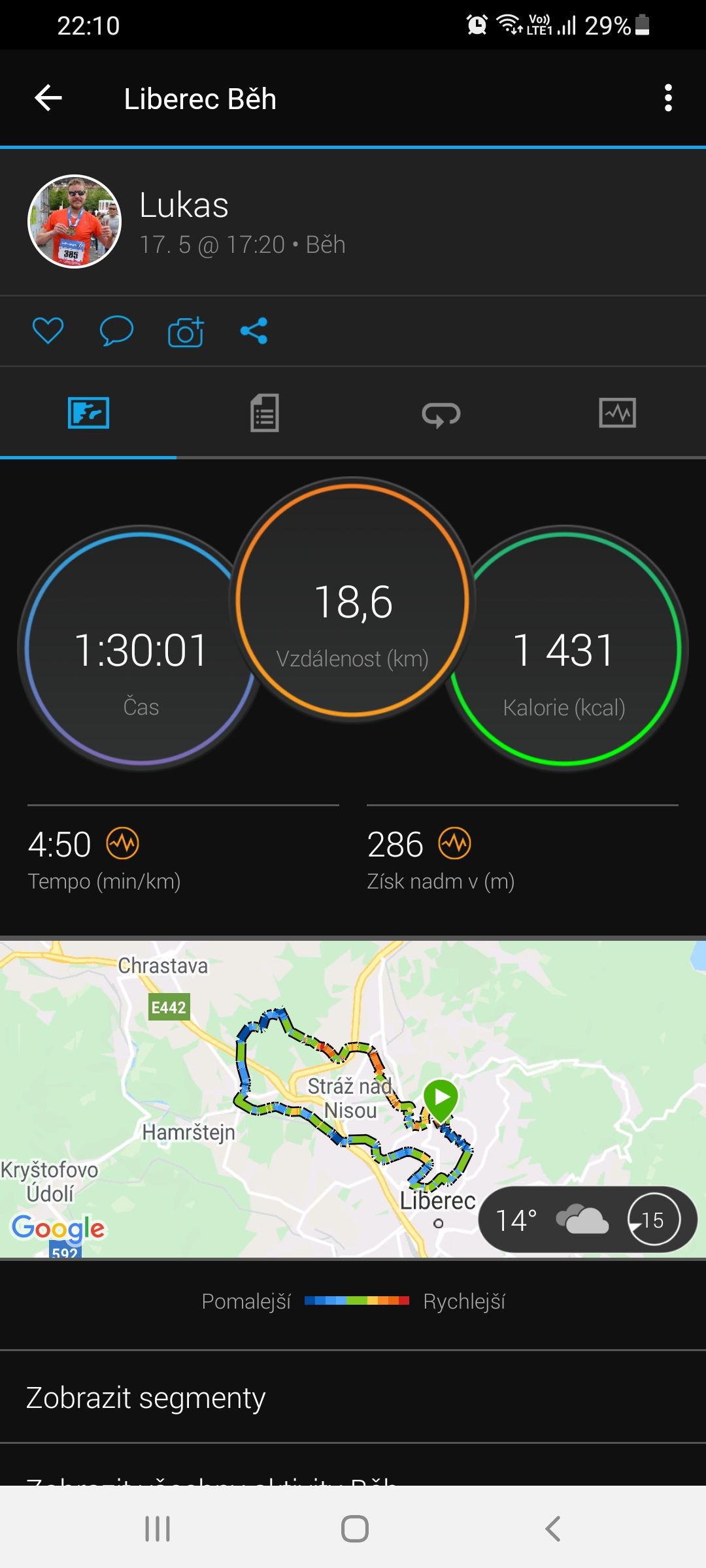Open Zobrazit segmenty
Image resolution: width=706 pixels, height=1568 pixels.
(x=353, y=1397)
